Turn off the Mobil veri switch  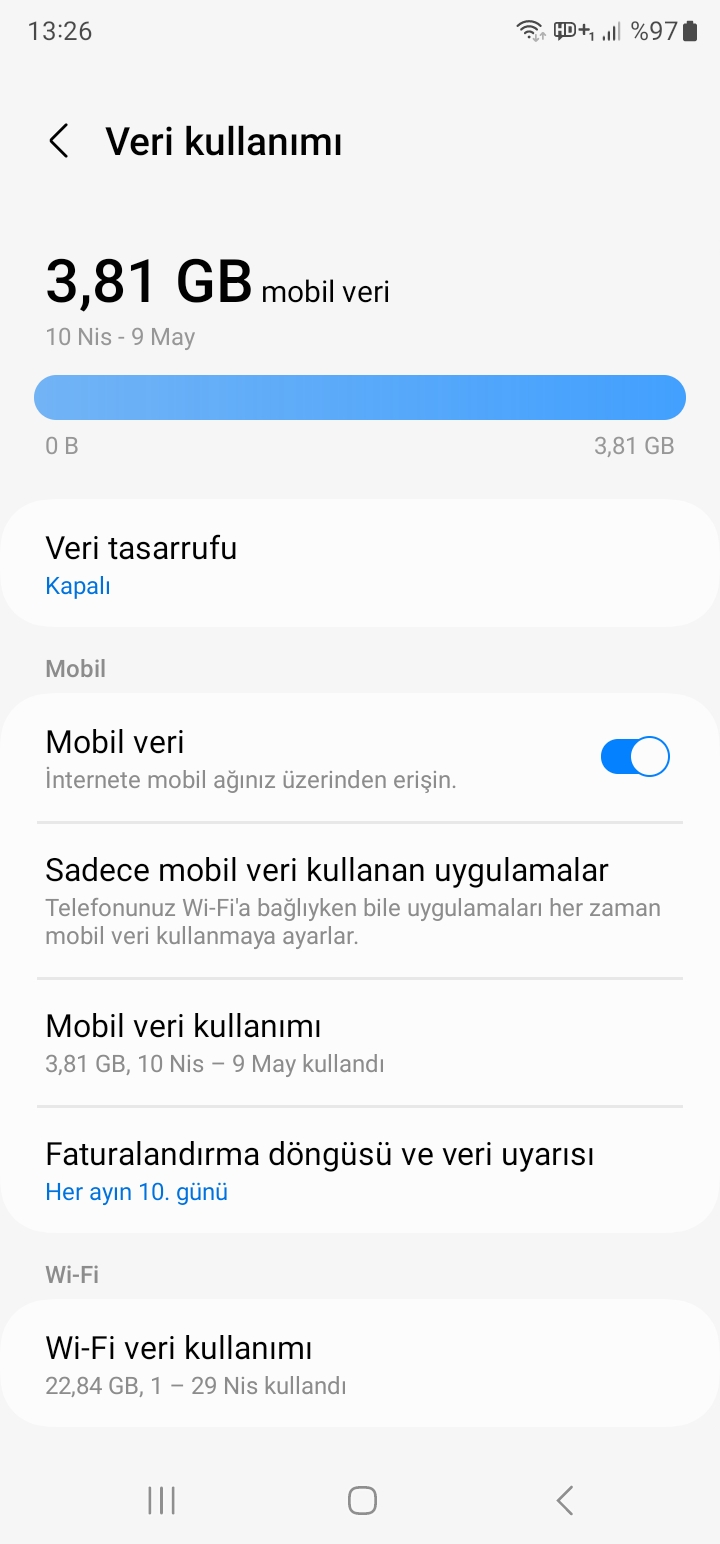[634, 757]
